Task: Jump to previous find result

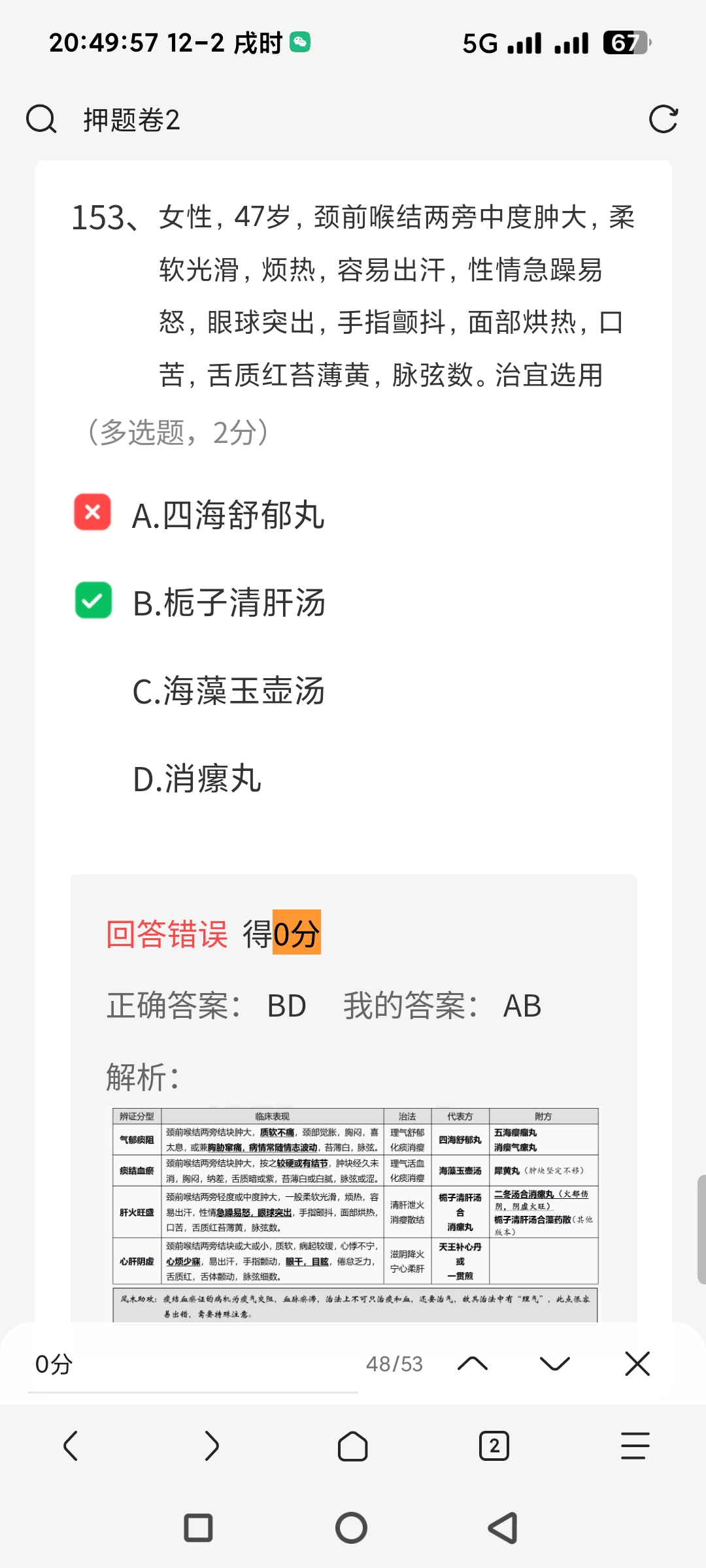Action: tap(473, 1364)
